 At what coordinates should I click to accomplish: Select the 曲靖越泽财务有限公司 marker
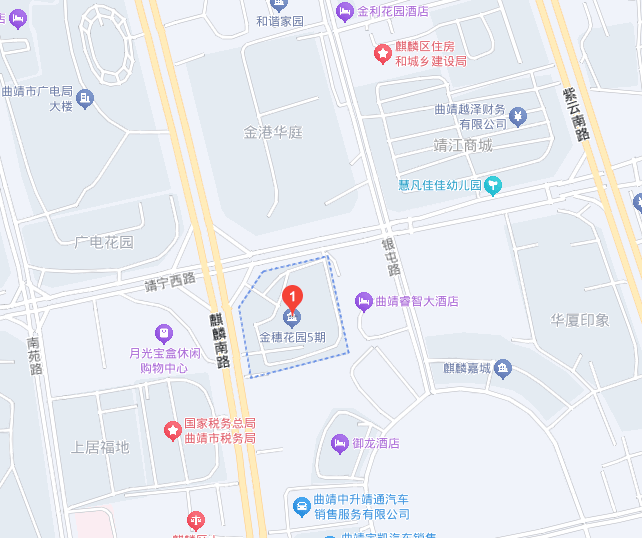[517, 118]
